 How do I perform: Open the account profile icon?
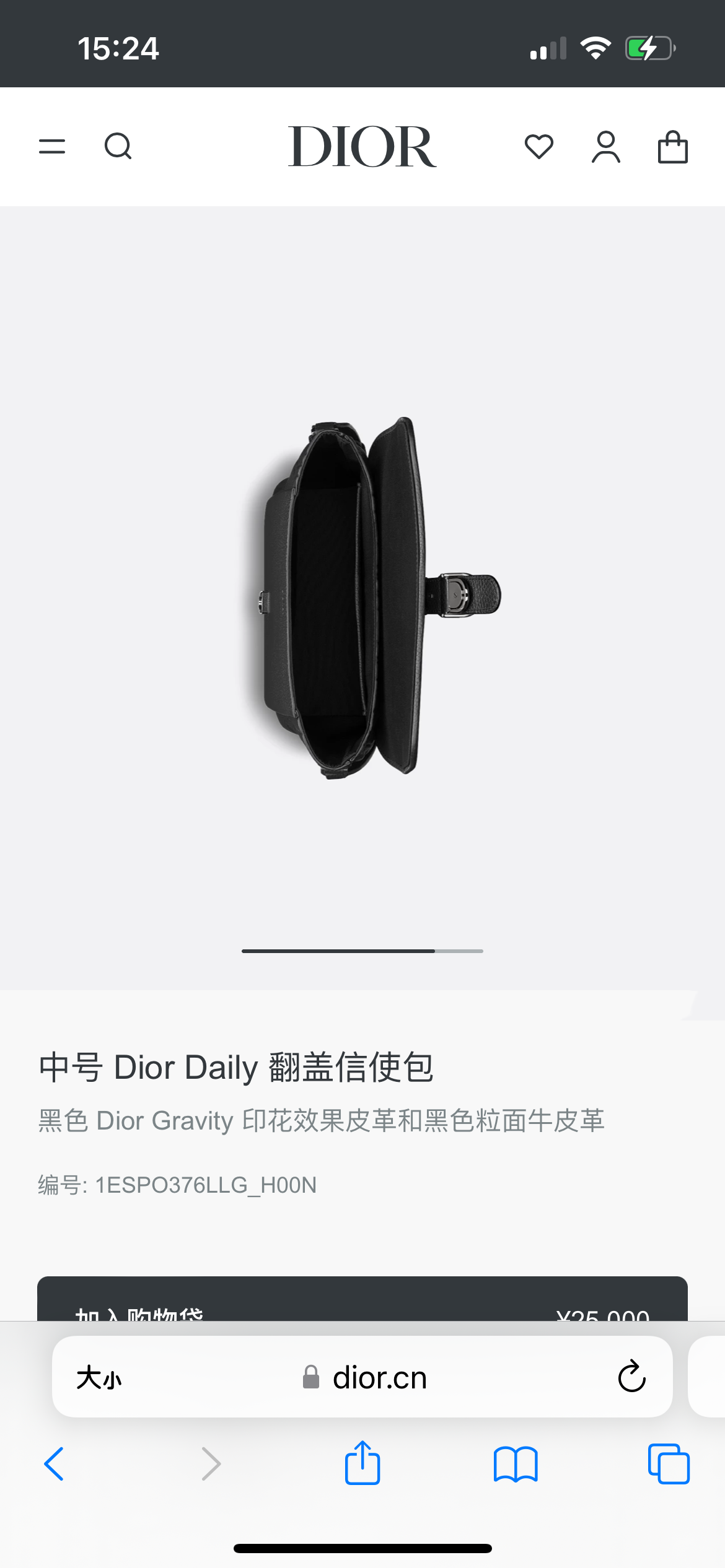(605, 147)
